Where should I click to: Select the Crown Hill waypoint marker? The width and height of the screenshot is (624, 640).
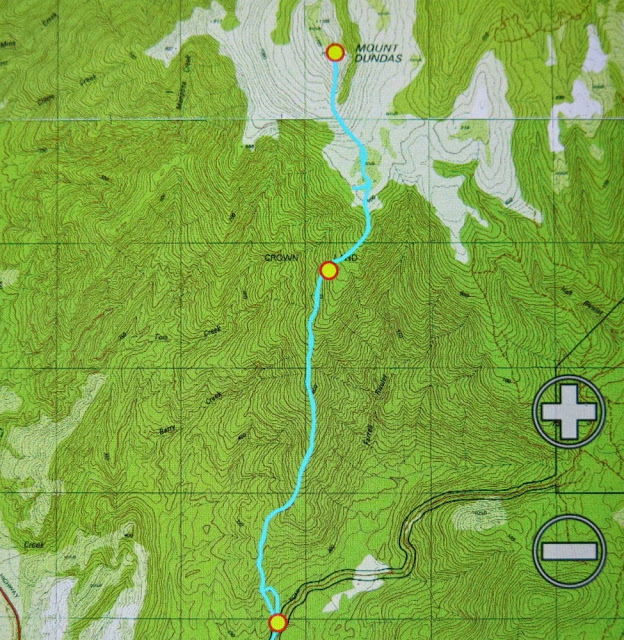[328, 270]
